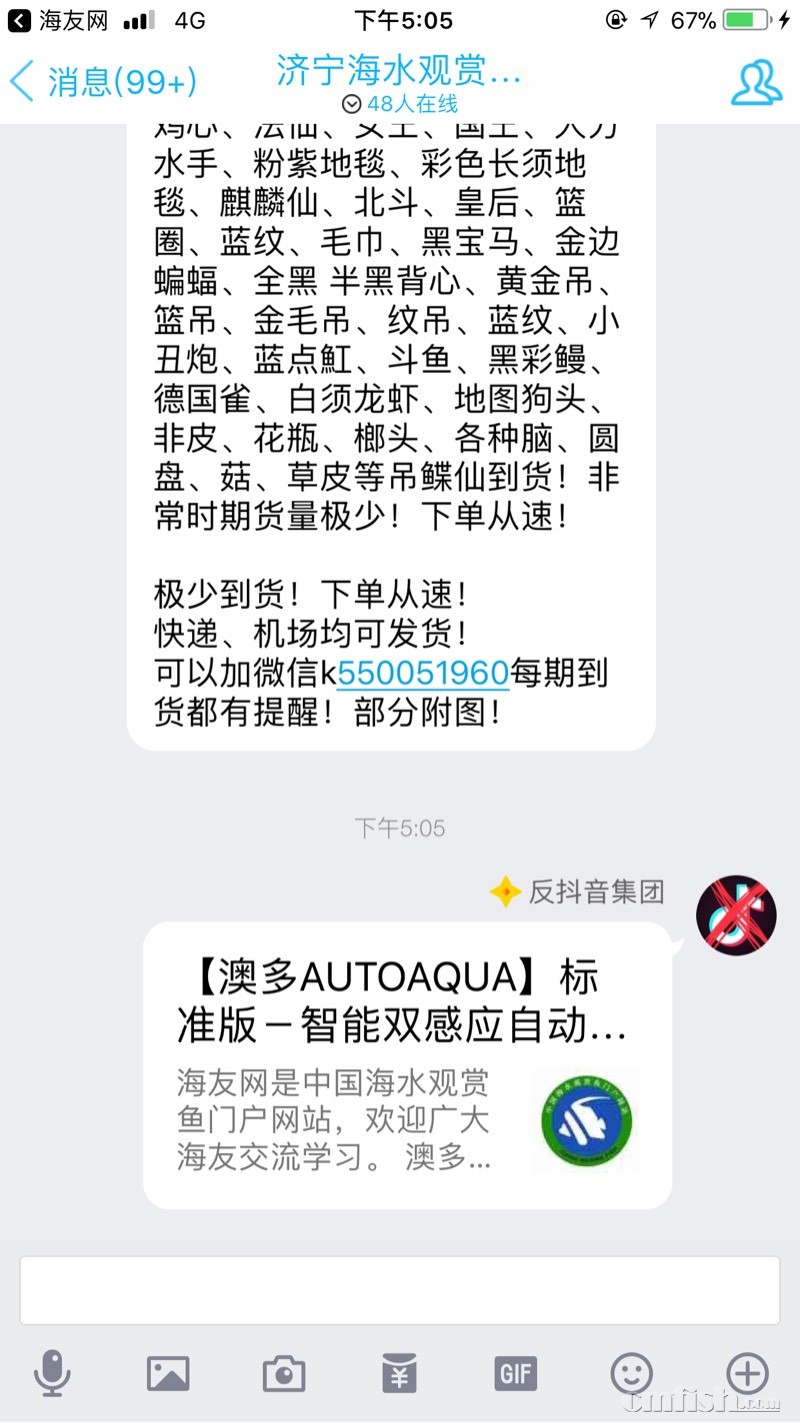The image size is (800, 1423).
Task: Open the emoji panel
Action: (x=631, y=1373)
